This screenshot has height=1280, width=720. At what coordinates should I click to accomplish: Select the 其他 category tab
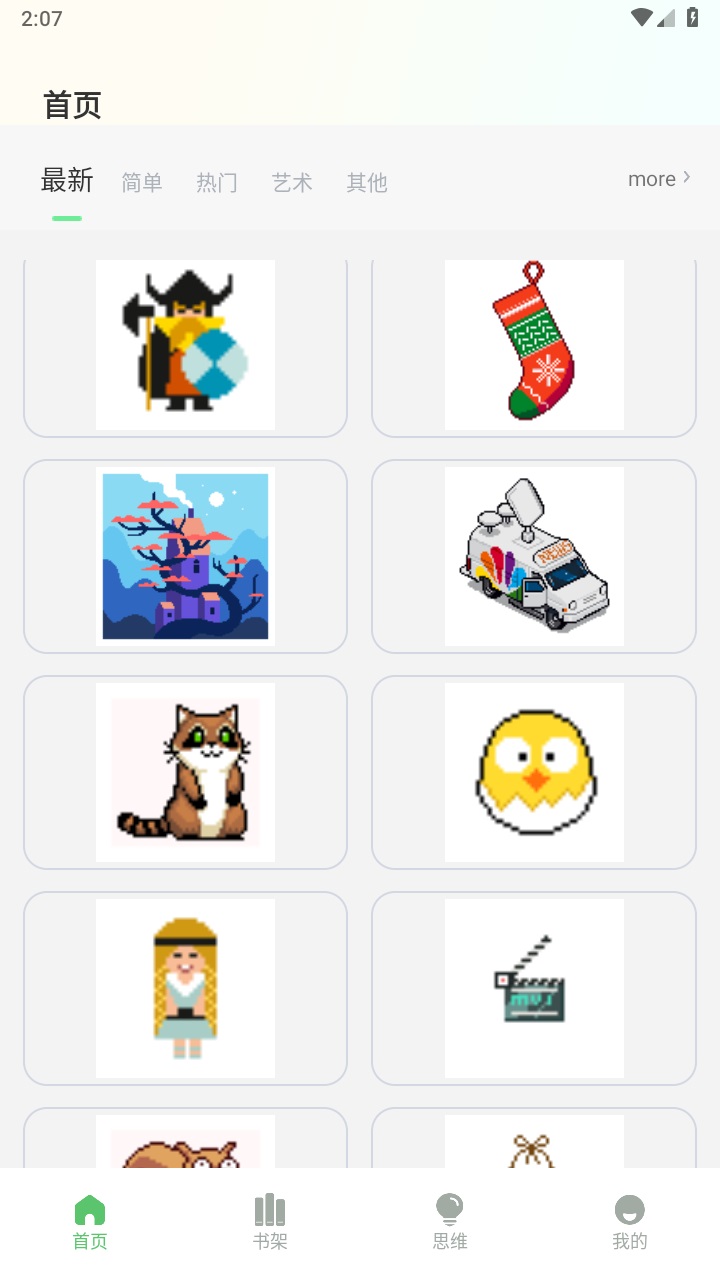(x=367, y=183)
